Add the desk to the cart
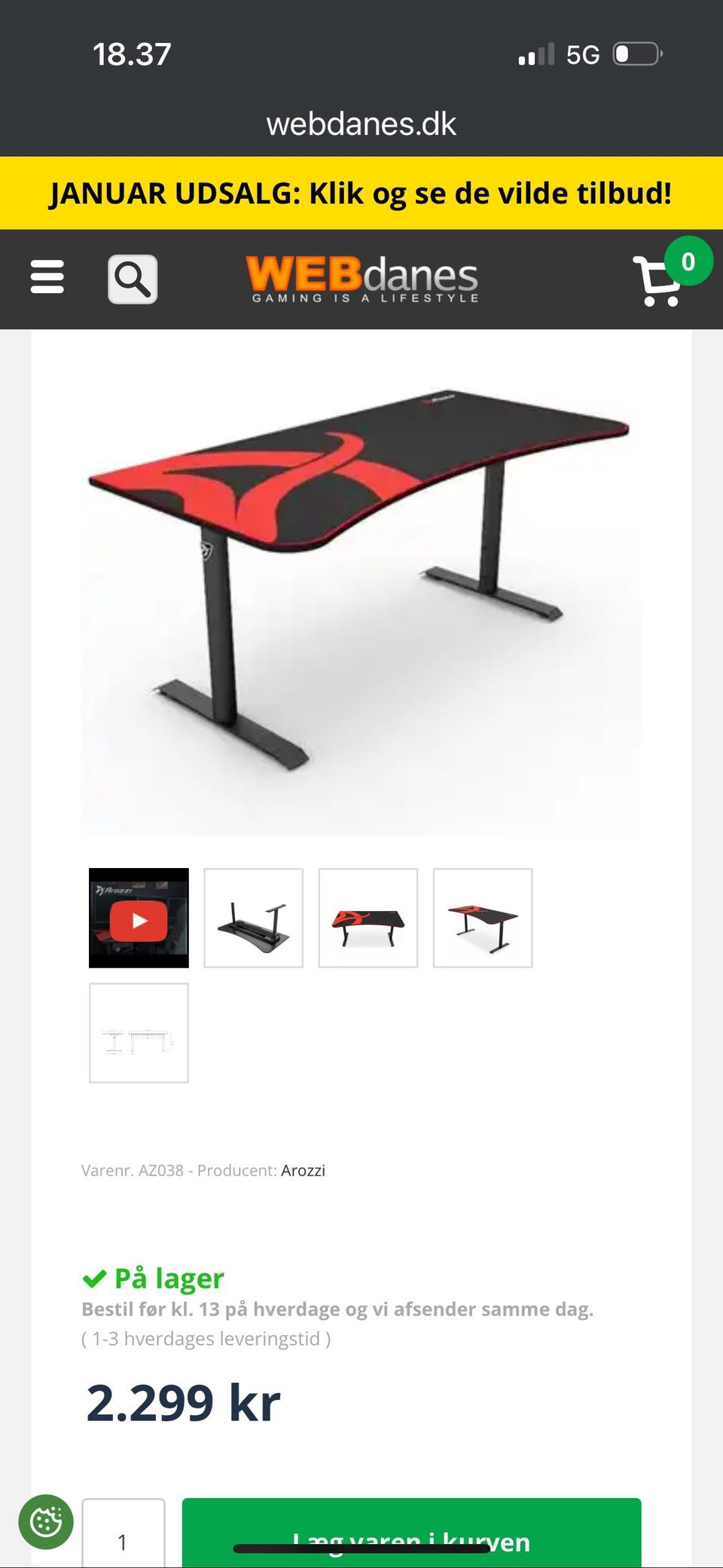This screenshot has width=723, height=1568. pos(411,1533)
